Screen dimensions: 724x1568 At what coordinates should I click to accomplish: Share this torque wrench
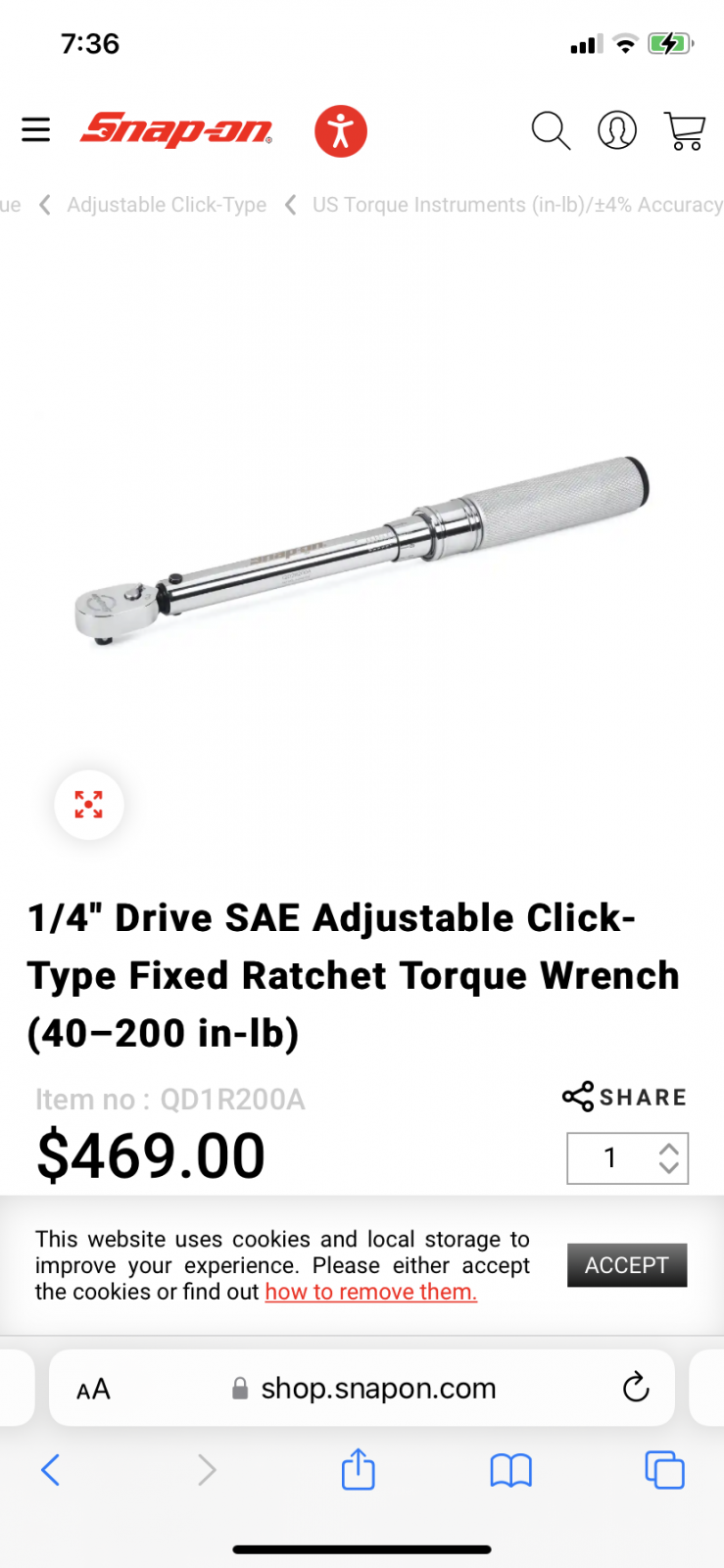click(624, 1097)
